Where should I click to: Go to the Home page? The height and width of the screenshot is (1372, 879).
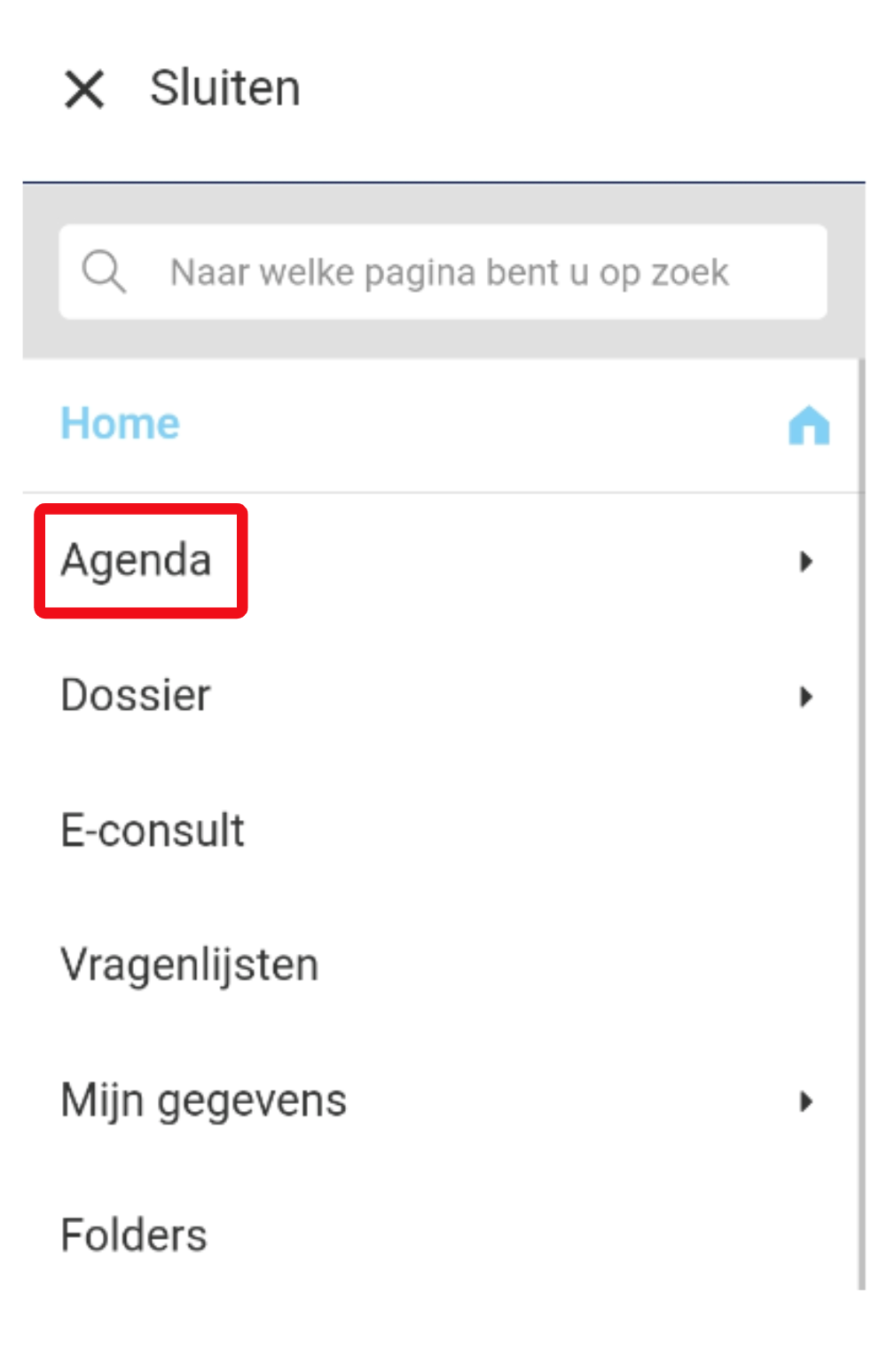tap(121, 423)
